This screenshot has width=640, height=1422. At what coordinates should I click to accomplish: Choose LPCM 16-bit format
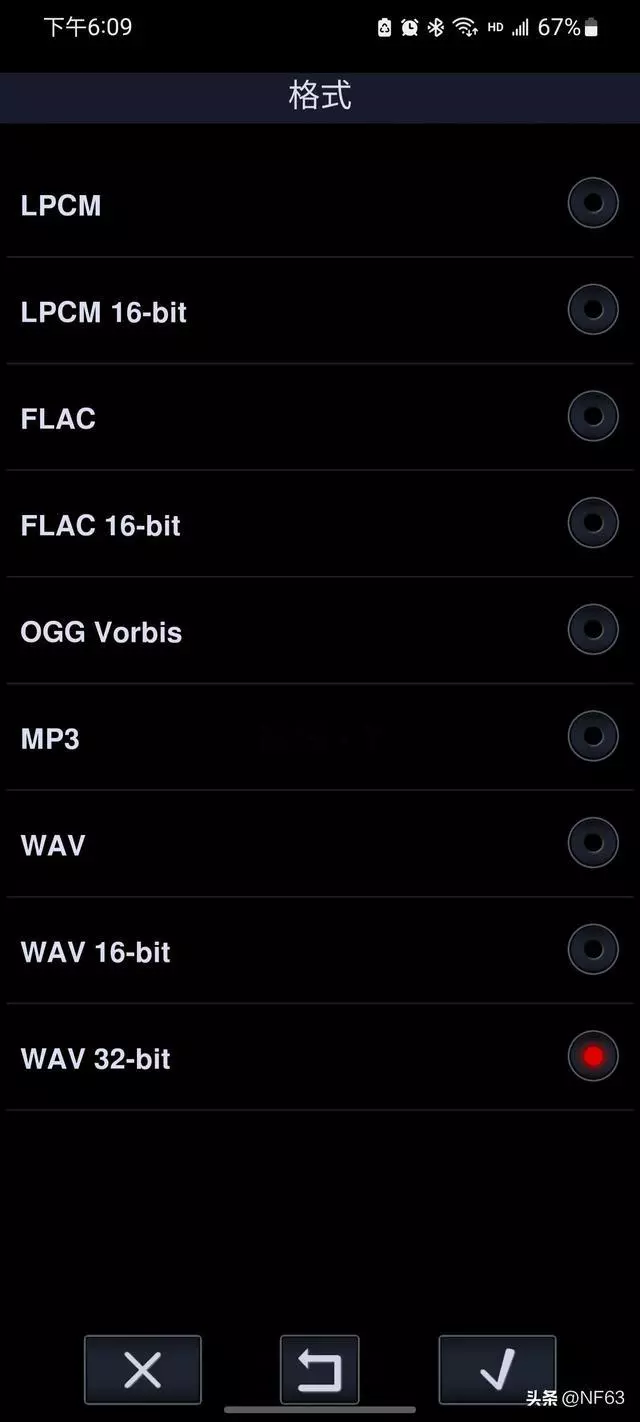pyautogui.click(x=320, y=311)
